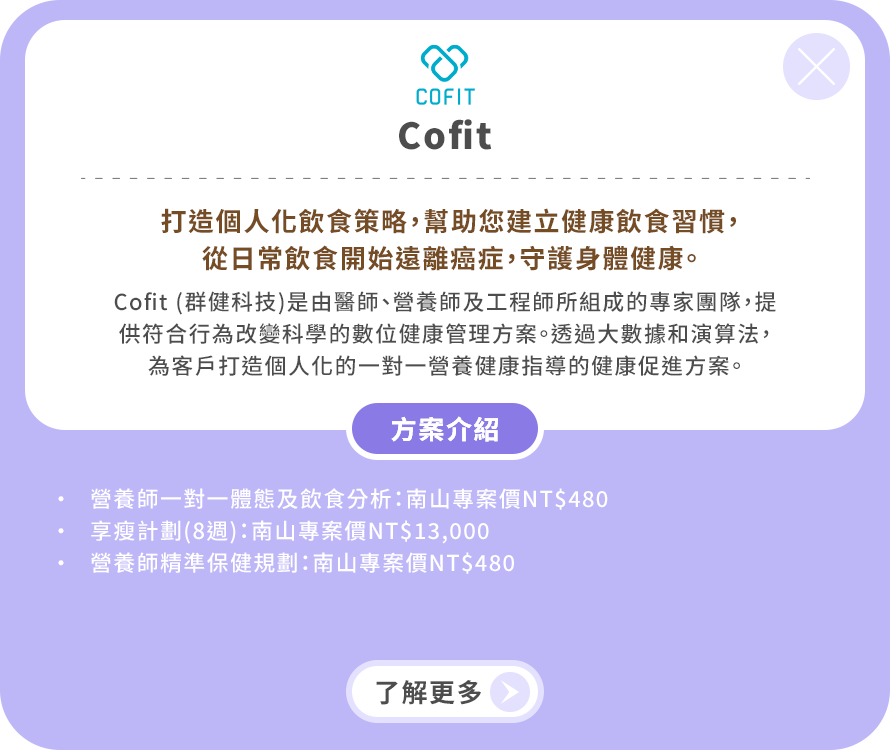Close the Cofit popup dialog
The image size is (890, 750).
coord(816,67)
